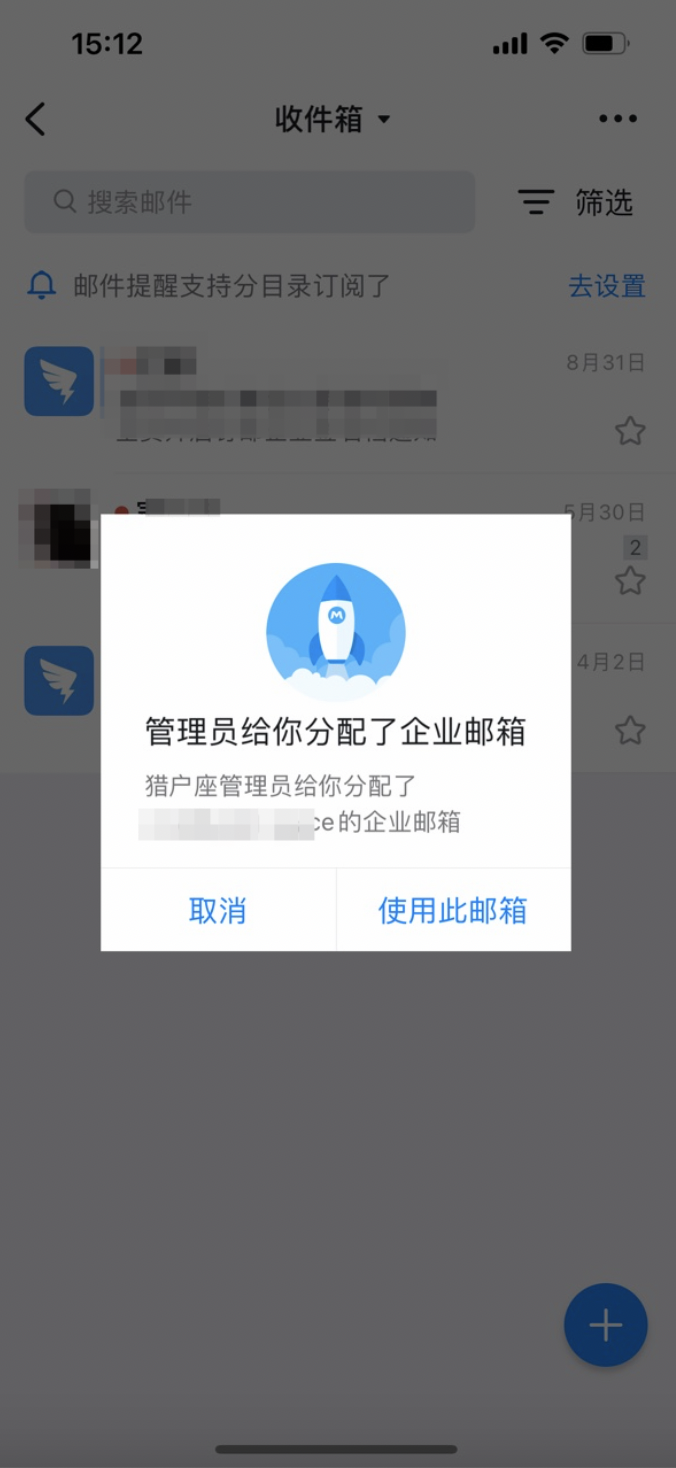Compose a new email with plus button
Image resolution: width=676 pixels, height=1468 pixels.
click(605, 1325)
